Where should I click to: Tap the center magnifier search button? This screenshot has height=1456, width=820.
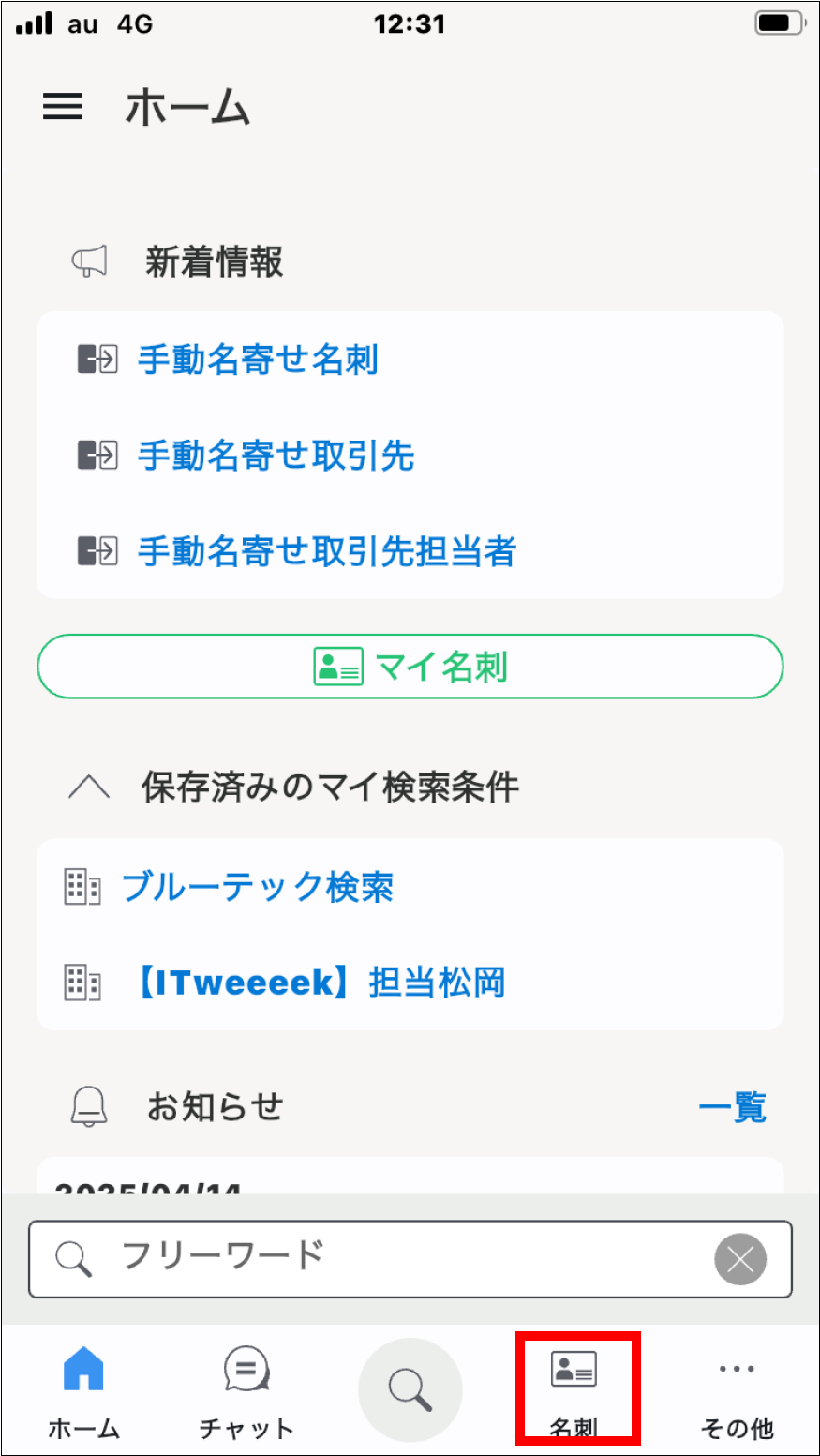(x=410, y=1389)
